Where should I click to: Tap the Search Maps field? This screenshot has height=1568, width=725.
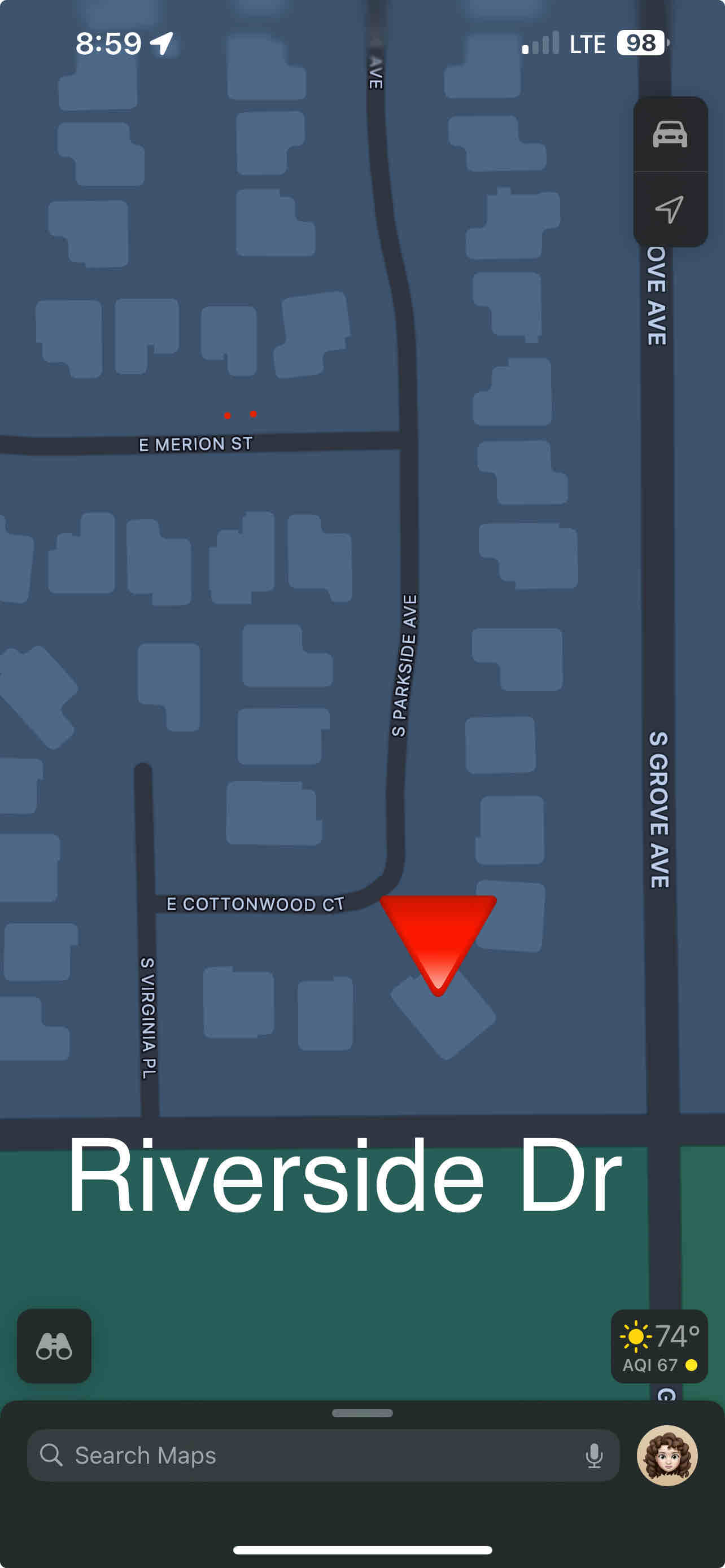(323, 1455)
